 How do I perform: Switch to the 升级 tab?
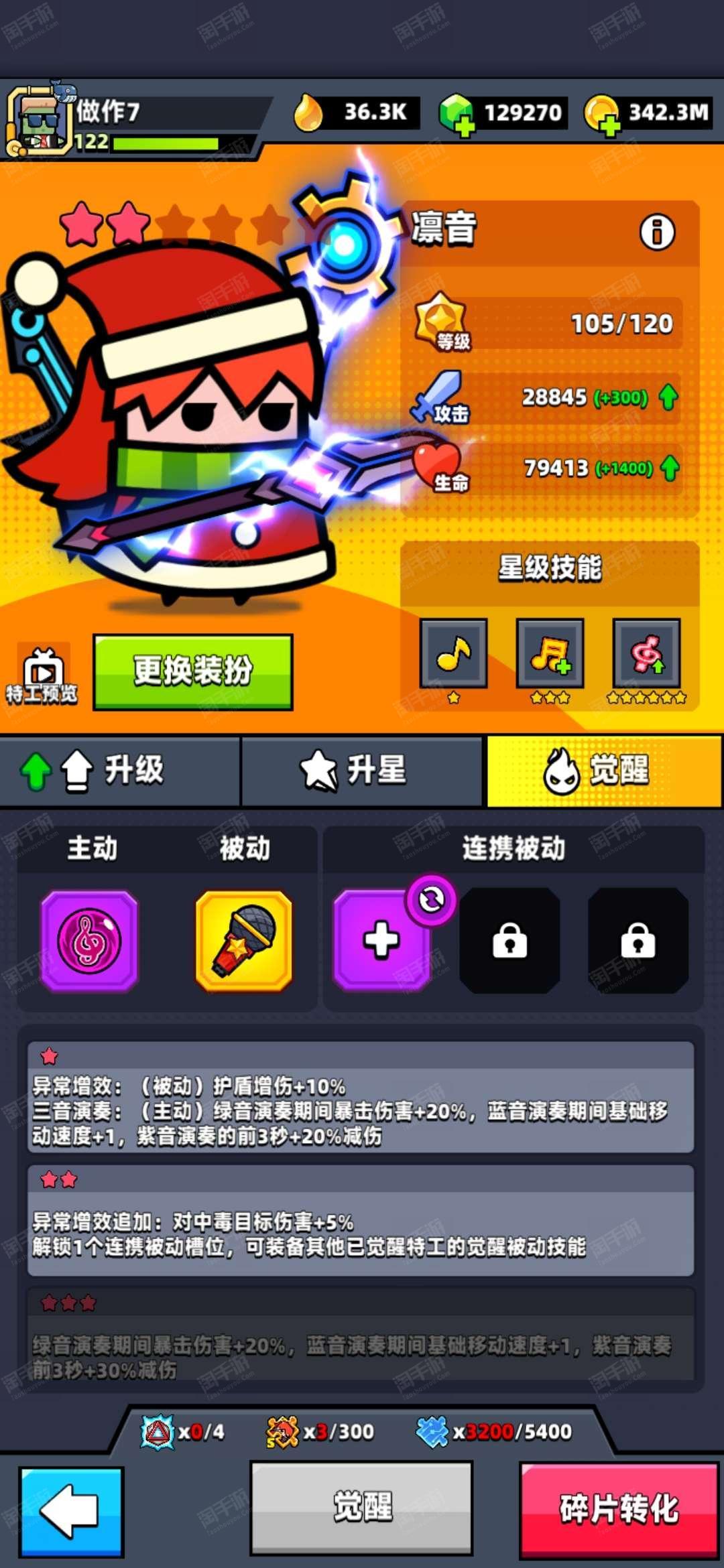pyautogui.click(x=119, y=770)
